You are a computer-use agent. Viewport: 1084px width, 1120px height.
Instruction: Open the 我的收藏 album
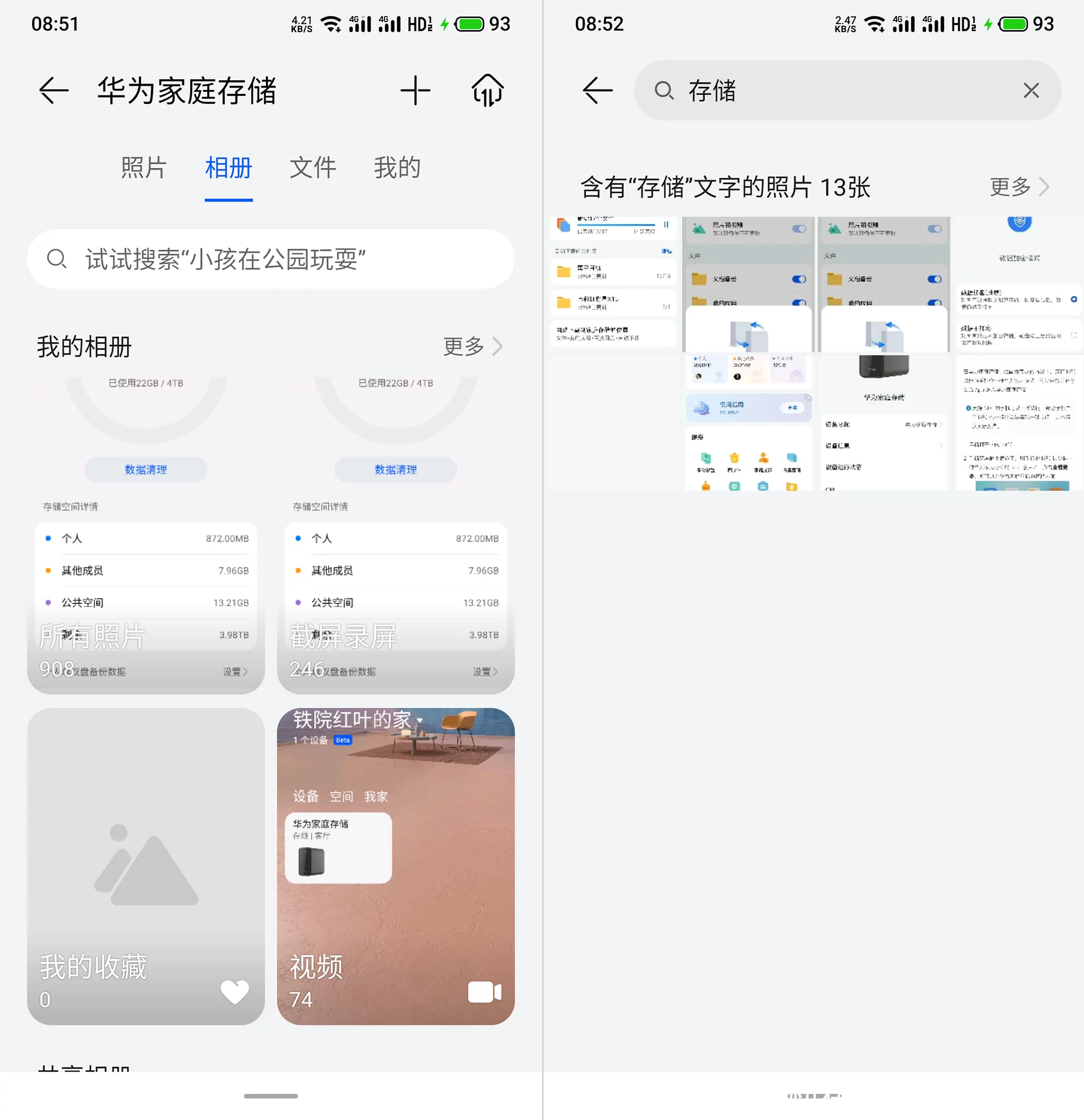(146, 867)
